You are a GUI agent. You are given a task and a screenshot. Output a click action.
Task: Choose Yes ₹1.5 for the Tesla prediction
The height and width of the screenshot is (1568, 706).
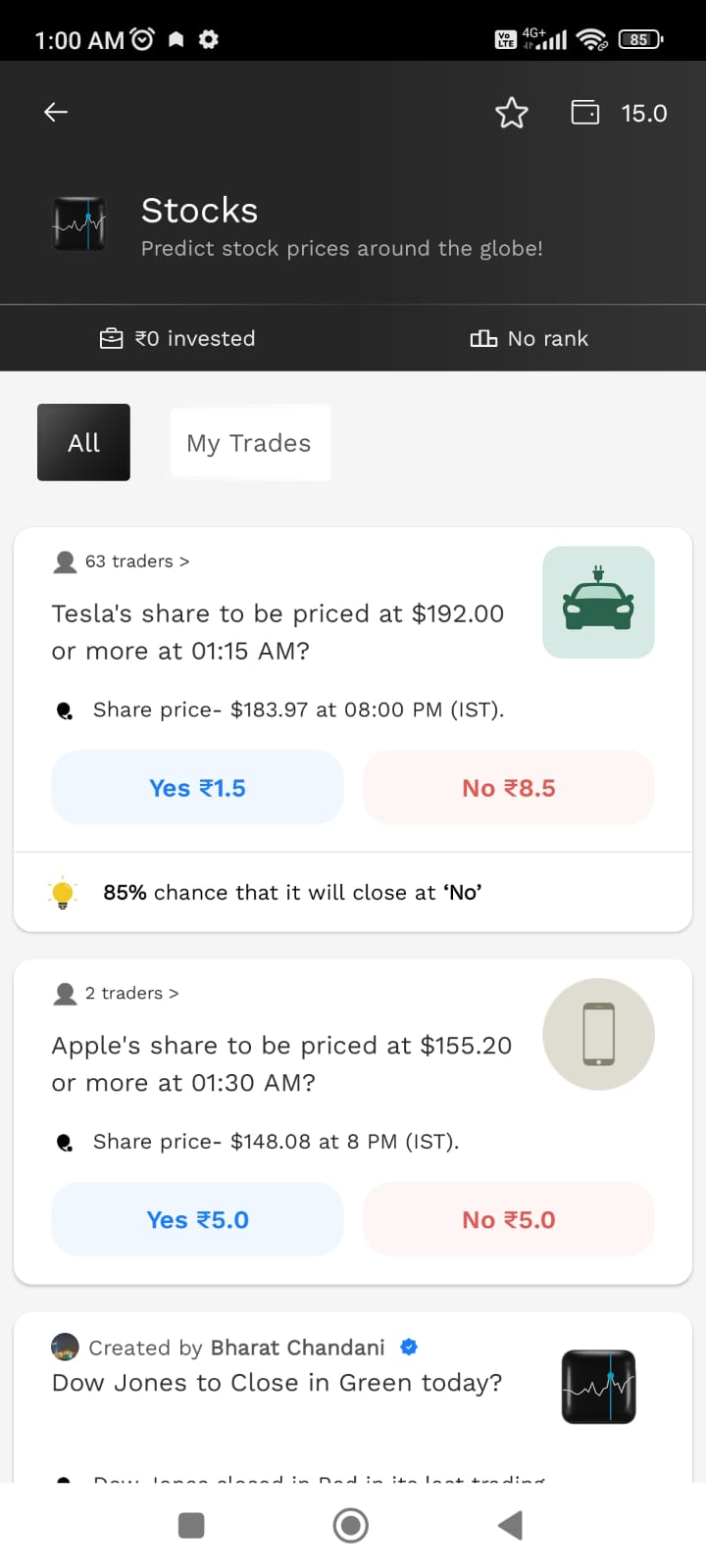coord(197,788)
